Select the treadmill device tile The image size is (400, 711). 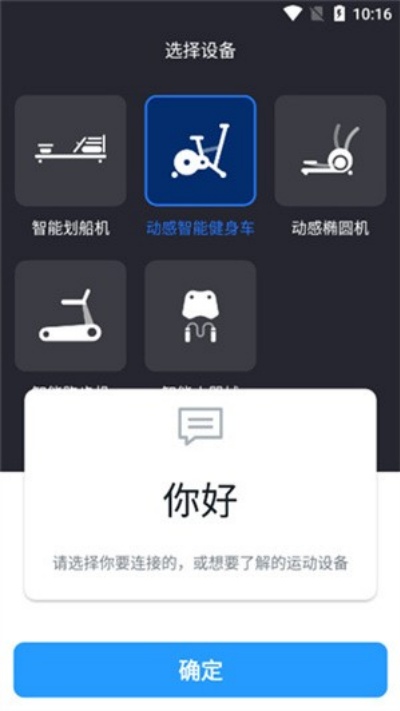click(x=71, y=316)
